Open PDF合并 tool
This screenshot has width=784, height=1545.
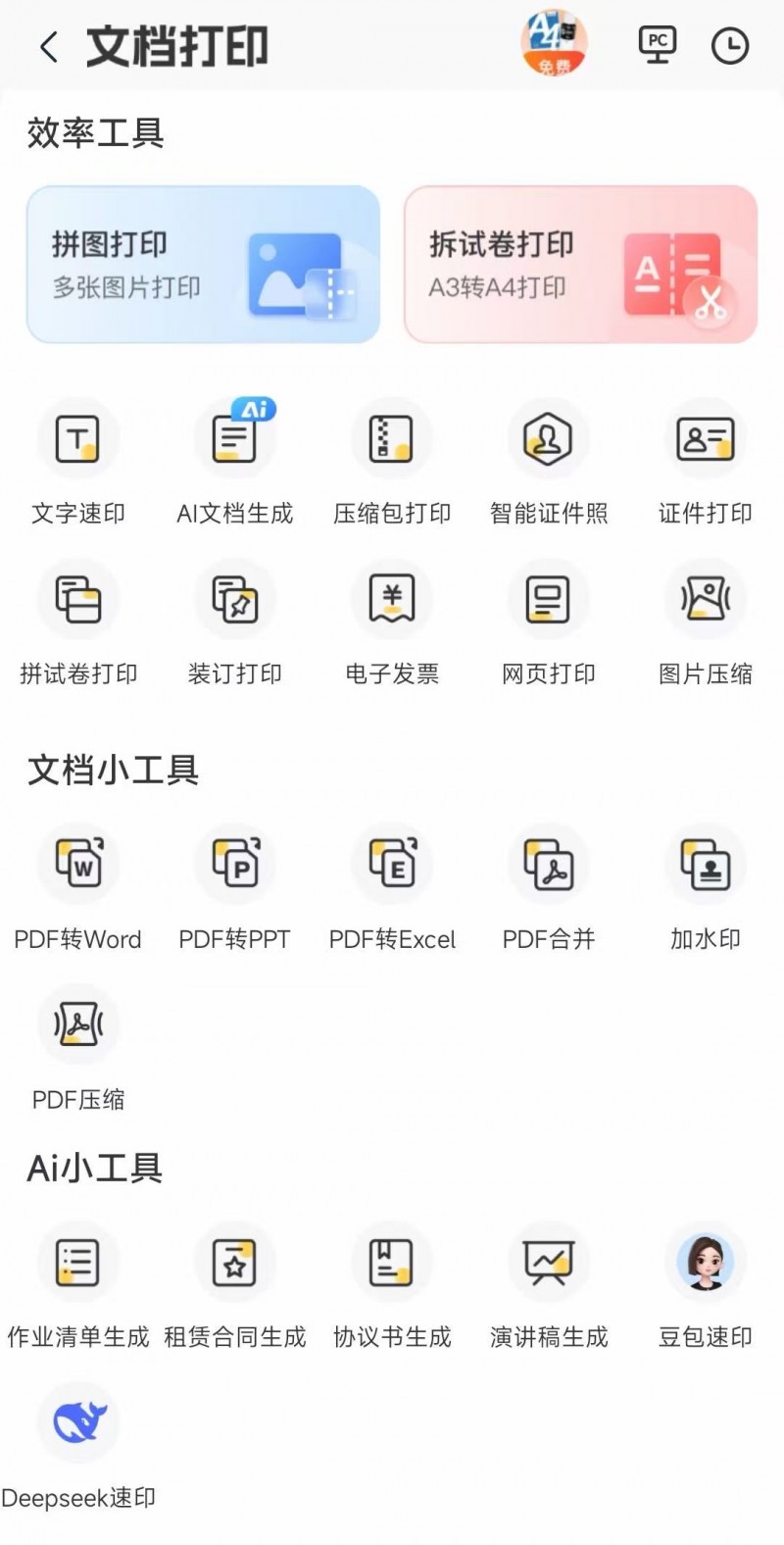coord(549,865)
